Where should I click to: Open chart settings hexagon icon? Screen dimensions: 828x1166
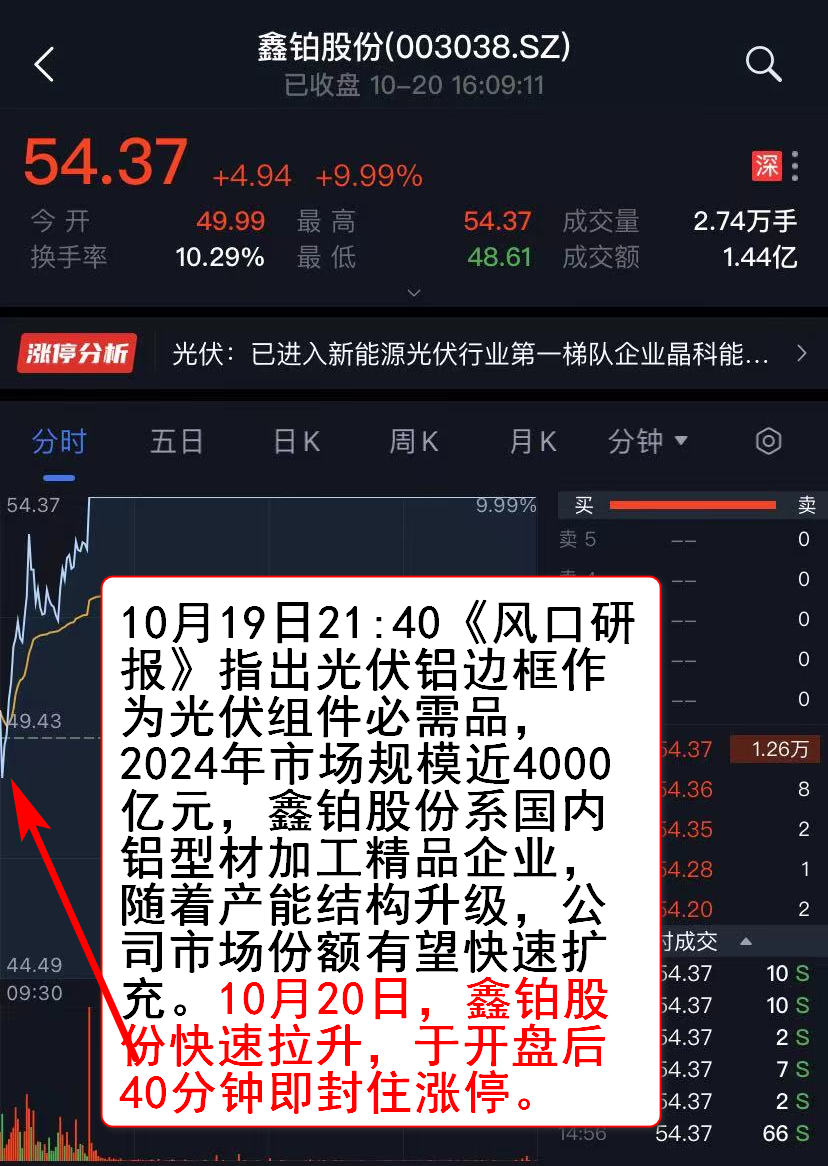click(767, 441)
